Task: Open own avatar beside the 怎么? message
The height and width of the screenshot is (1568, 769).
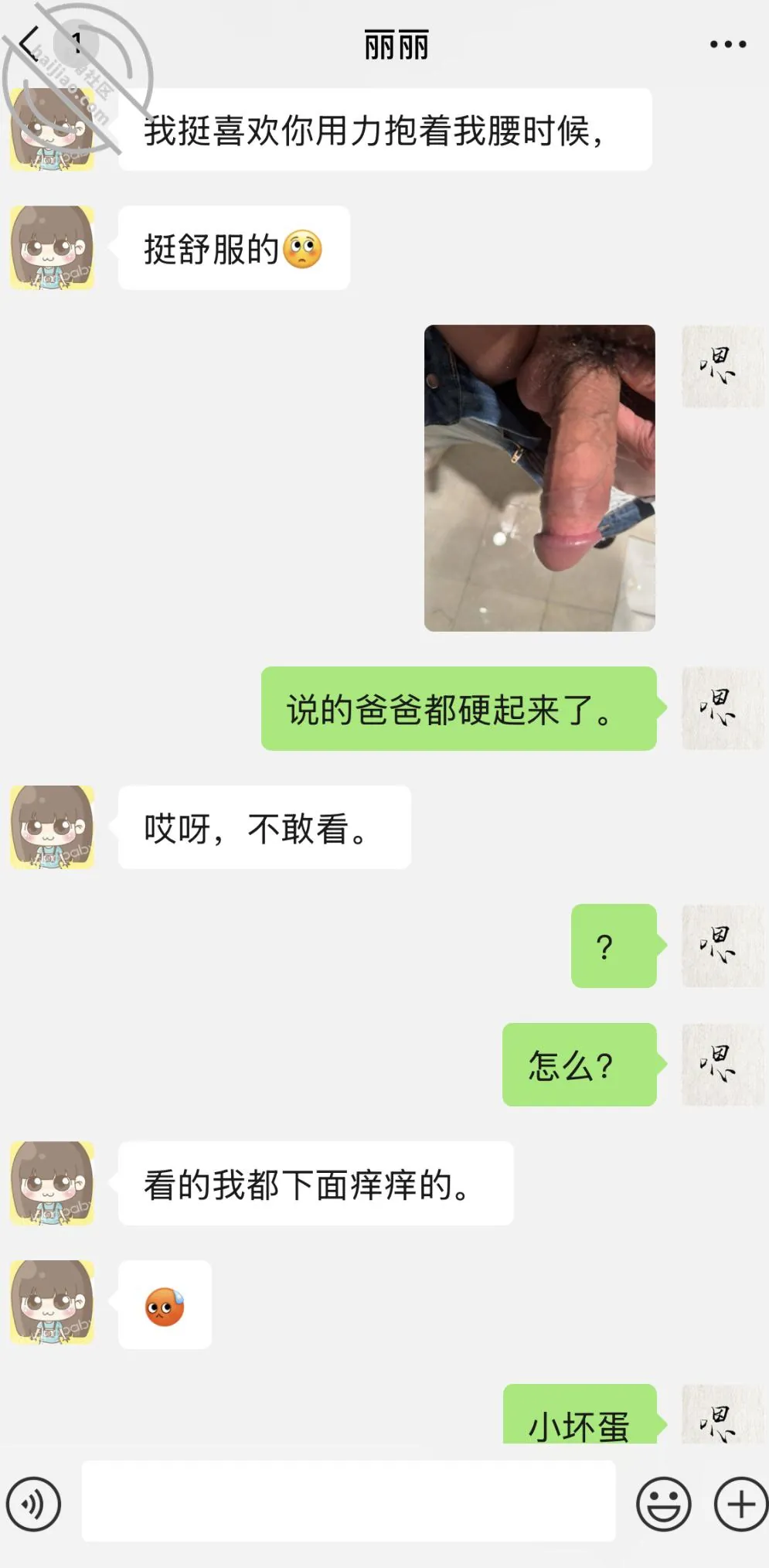Action: coord(723,1065)
